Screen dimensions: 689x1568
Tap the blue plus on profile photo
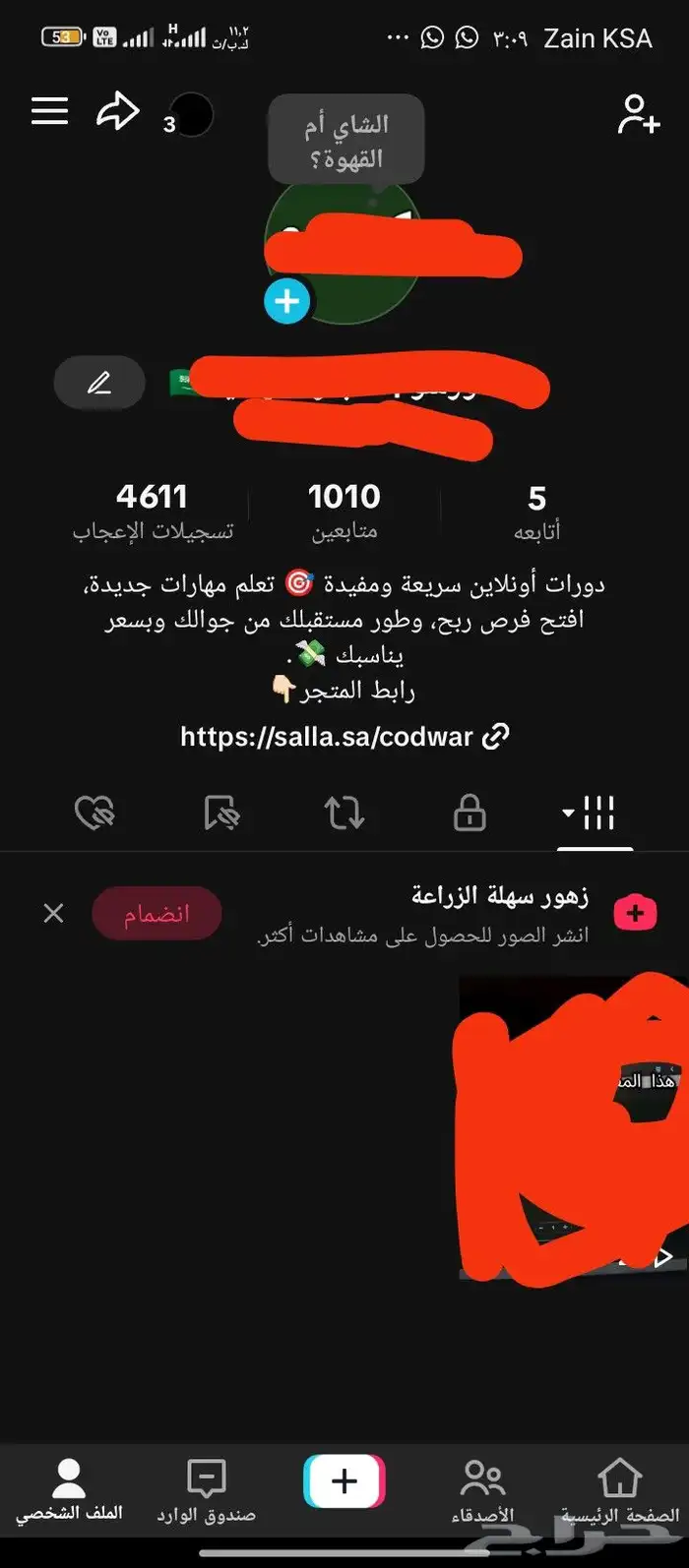click(x=287, y=300)
